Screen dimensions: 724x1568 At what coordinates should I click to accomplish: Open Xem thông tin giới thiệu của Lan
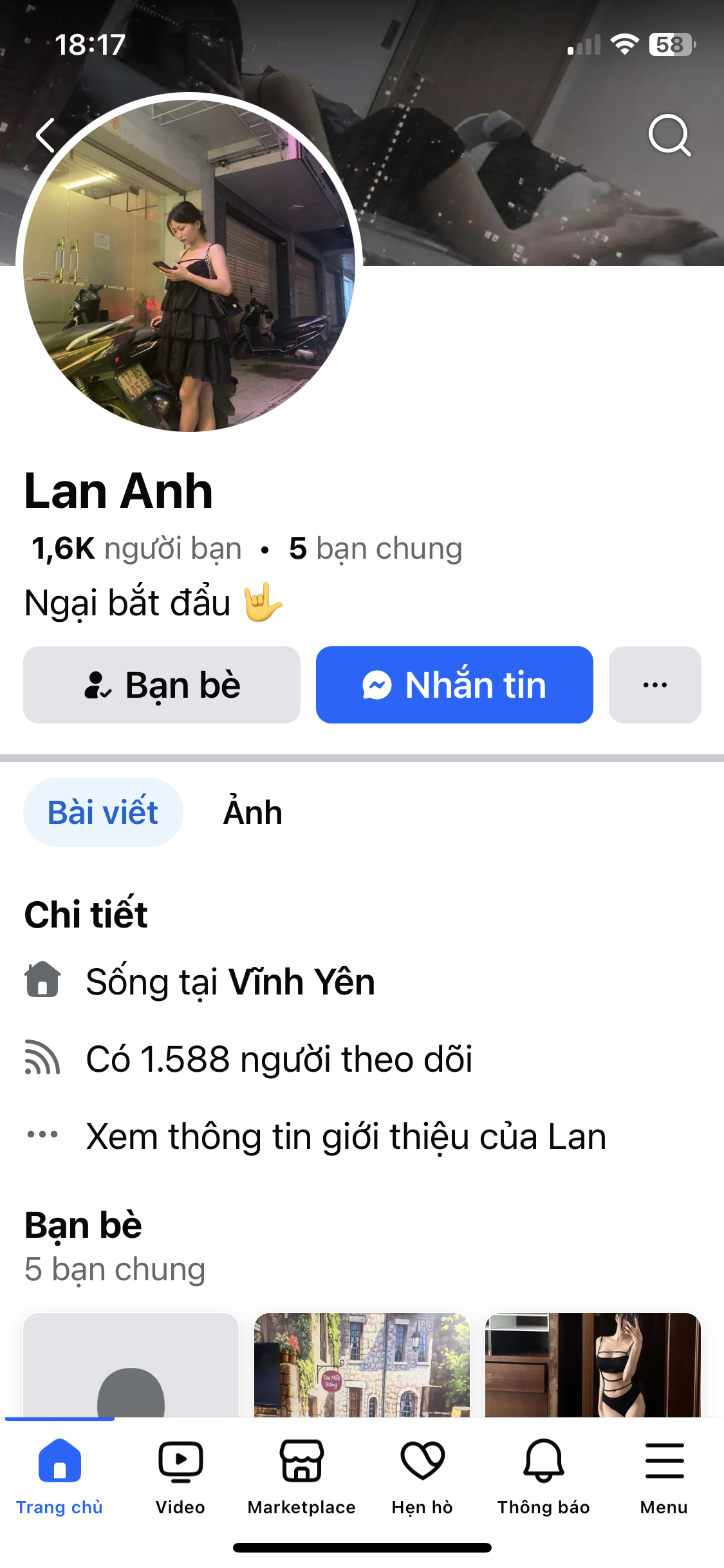[x=346, y=1137]
